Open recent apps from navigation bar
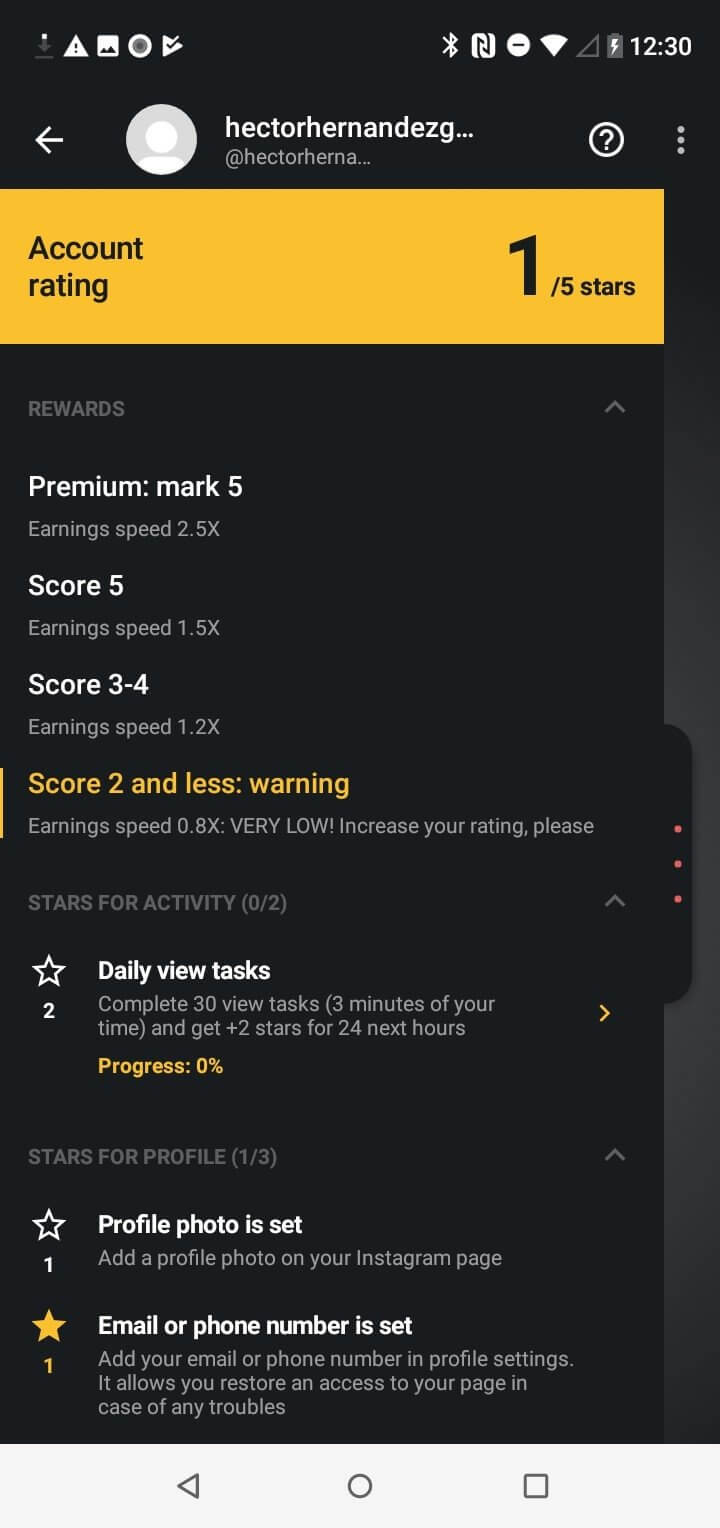Image resolution: width=720 pixels, height=1528 pixels. (536, 1486)
